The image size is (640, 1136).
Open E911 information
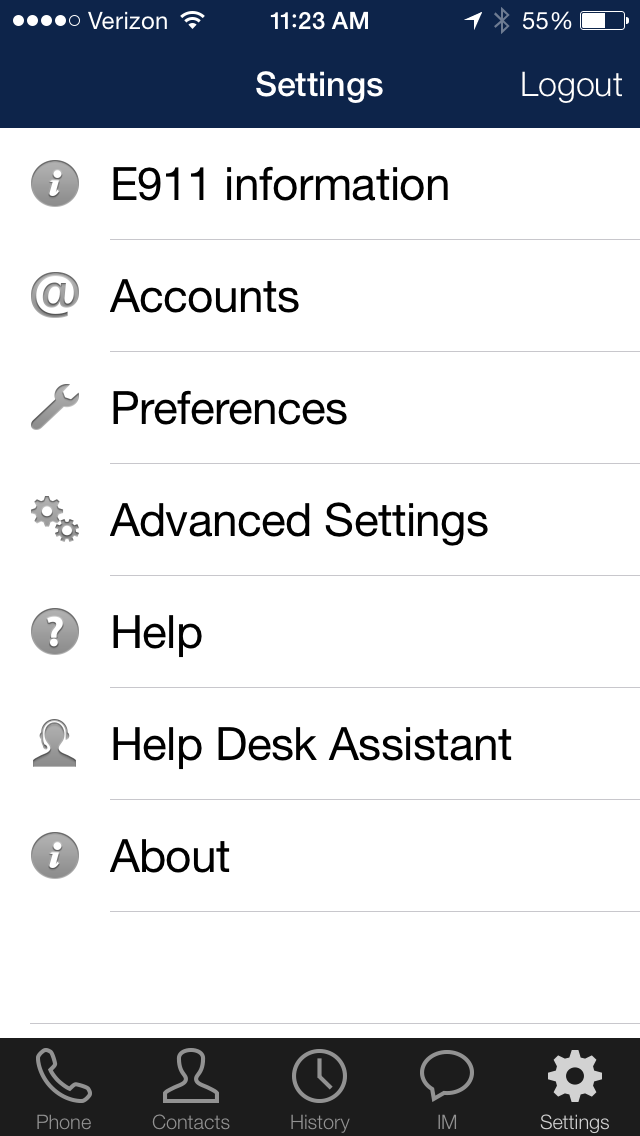pyautogui.click(x=320, y=184)
